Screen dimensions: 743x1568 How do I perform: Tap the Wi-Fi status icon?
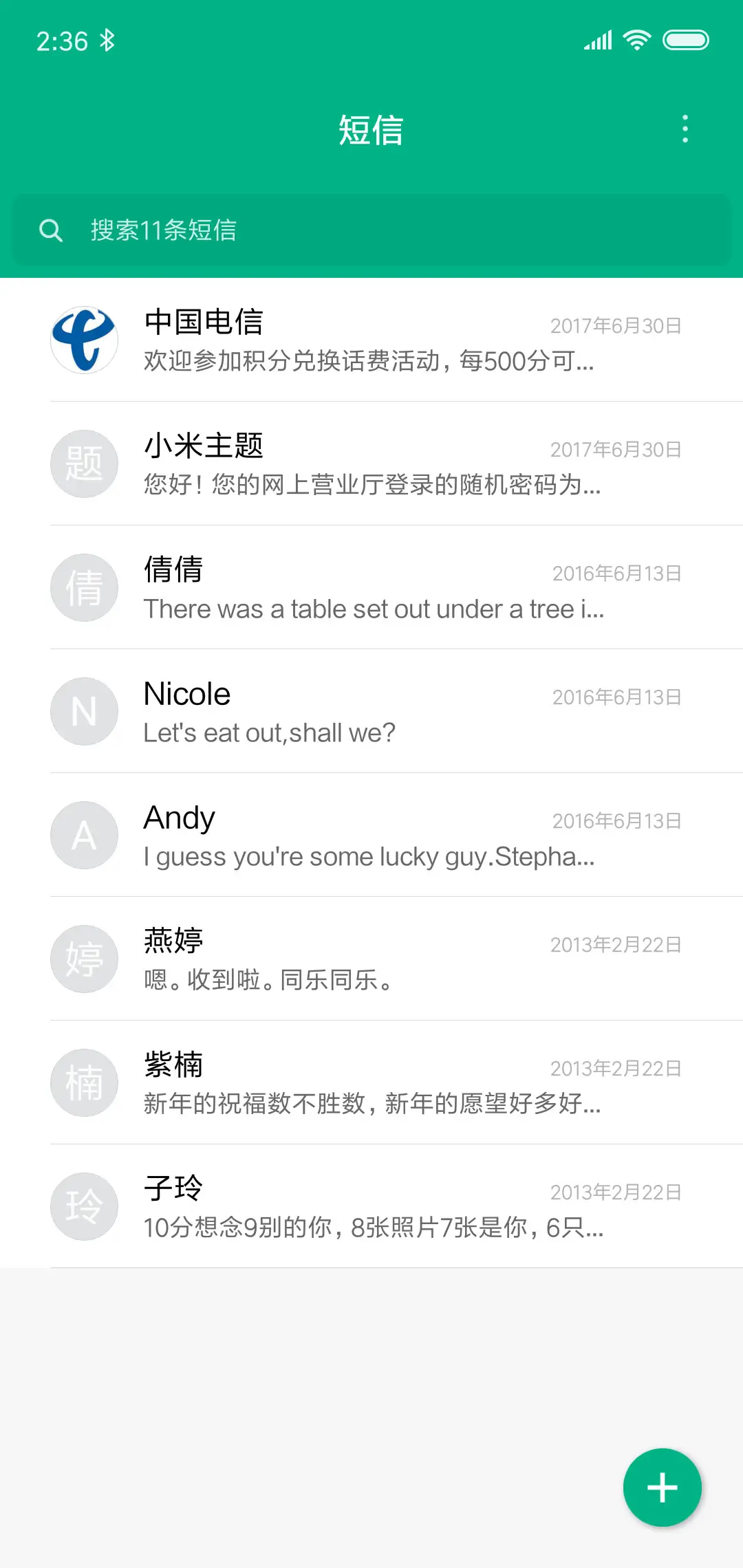pos(636,40)
